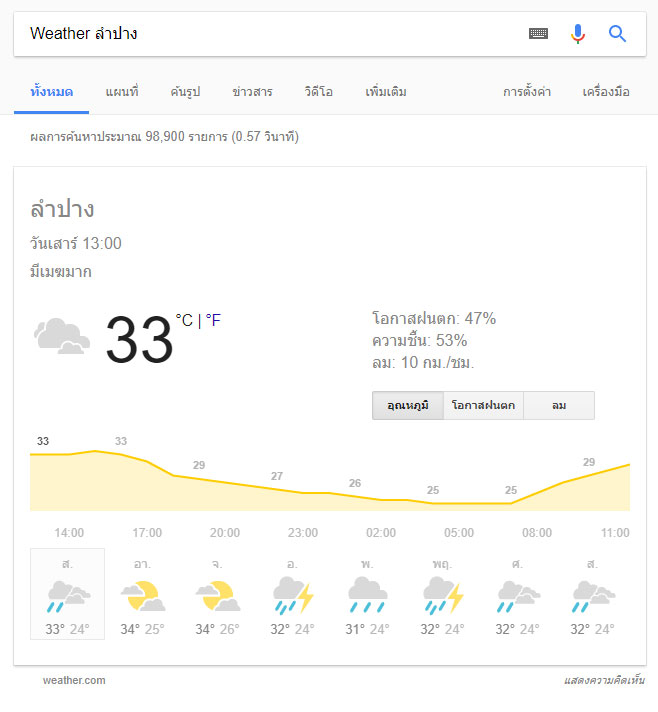Select the โอกาสฝนตก chart view

click(x=483, y=405)
